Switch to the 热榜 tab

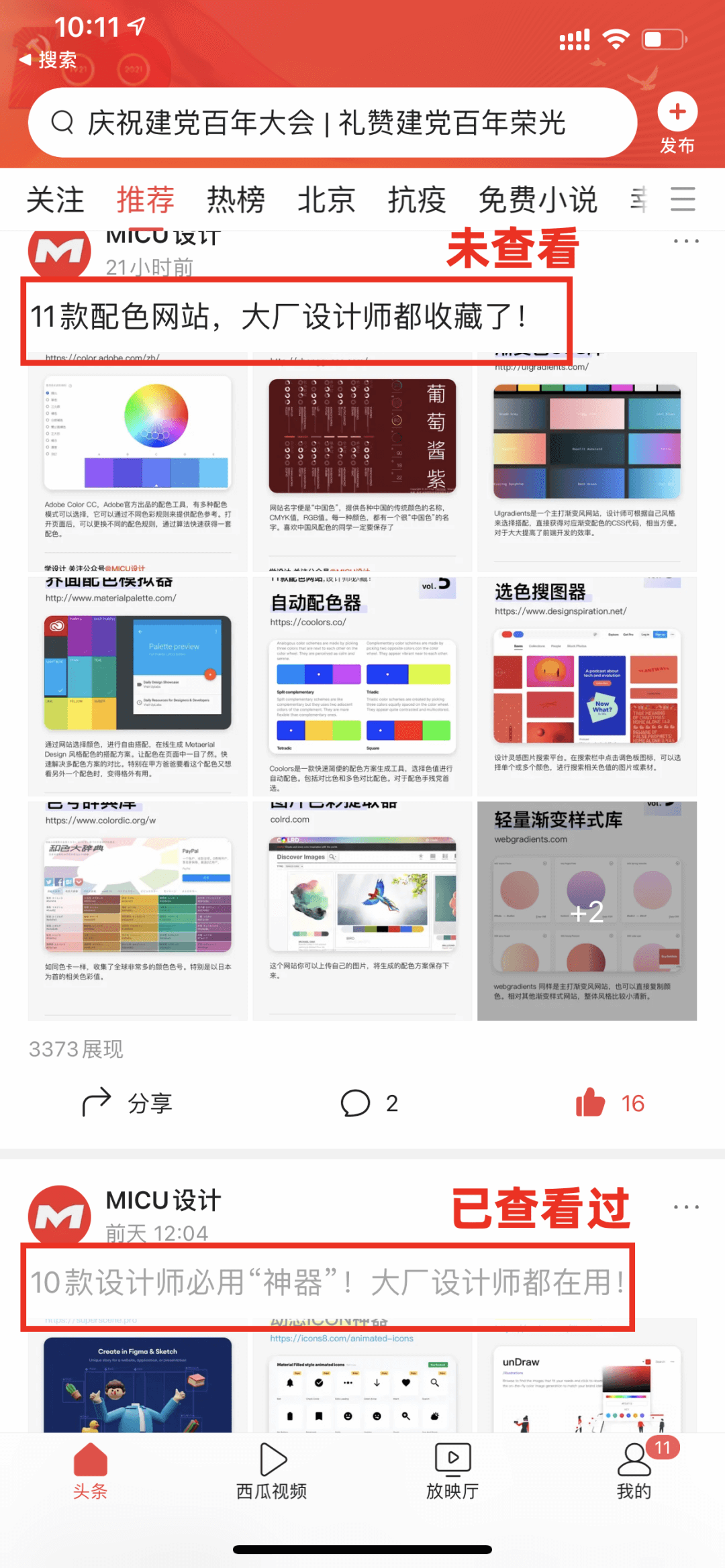(236, 200)
